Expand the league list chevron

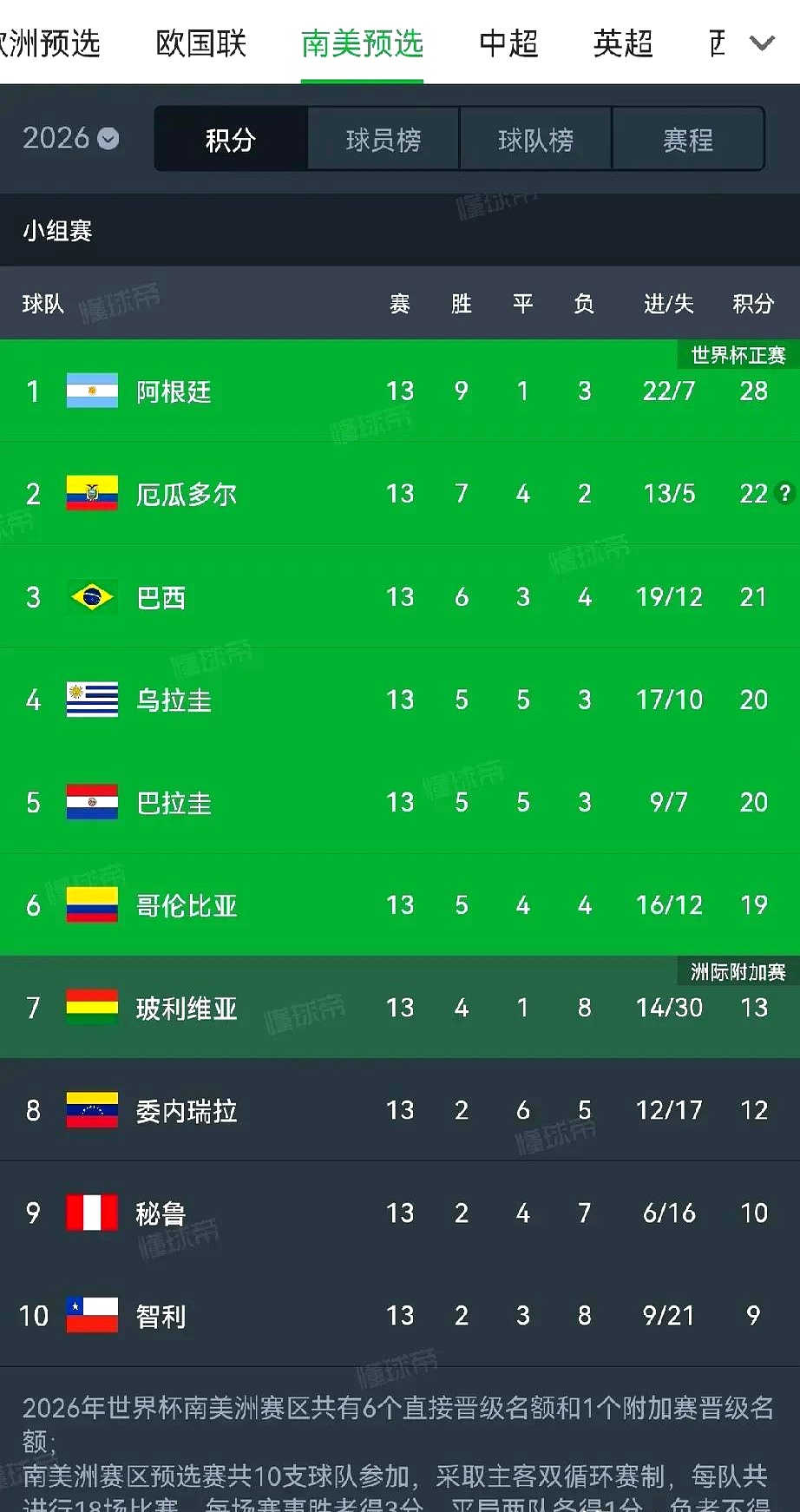[x=762, y=43]
